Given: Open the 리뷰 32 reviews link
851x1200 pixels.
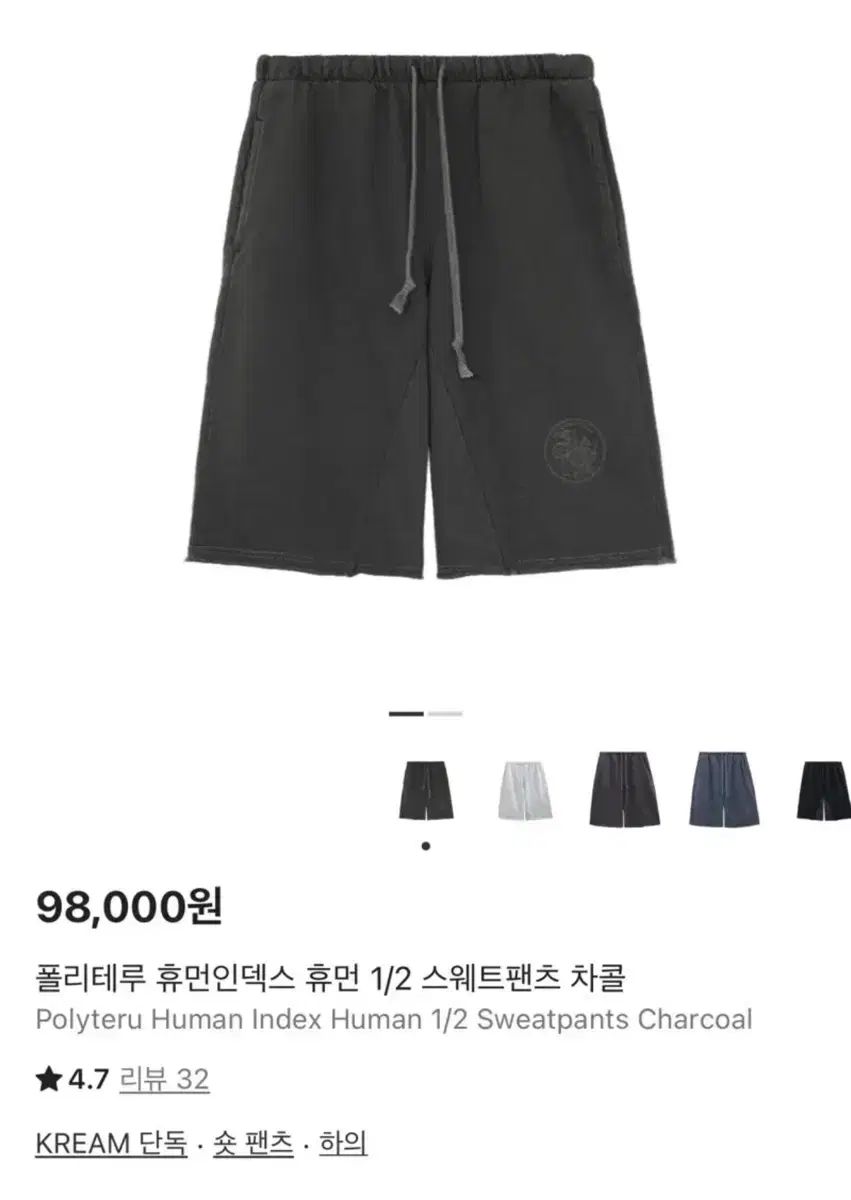Looking at the screenshot, I should pyautogui.click(x=164, y=1080).
